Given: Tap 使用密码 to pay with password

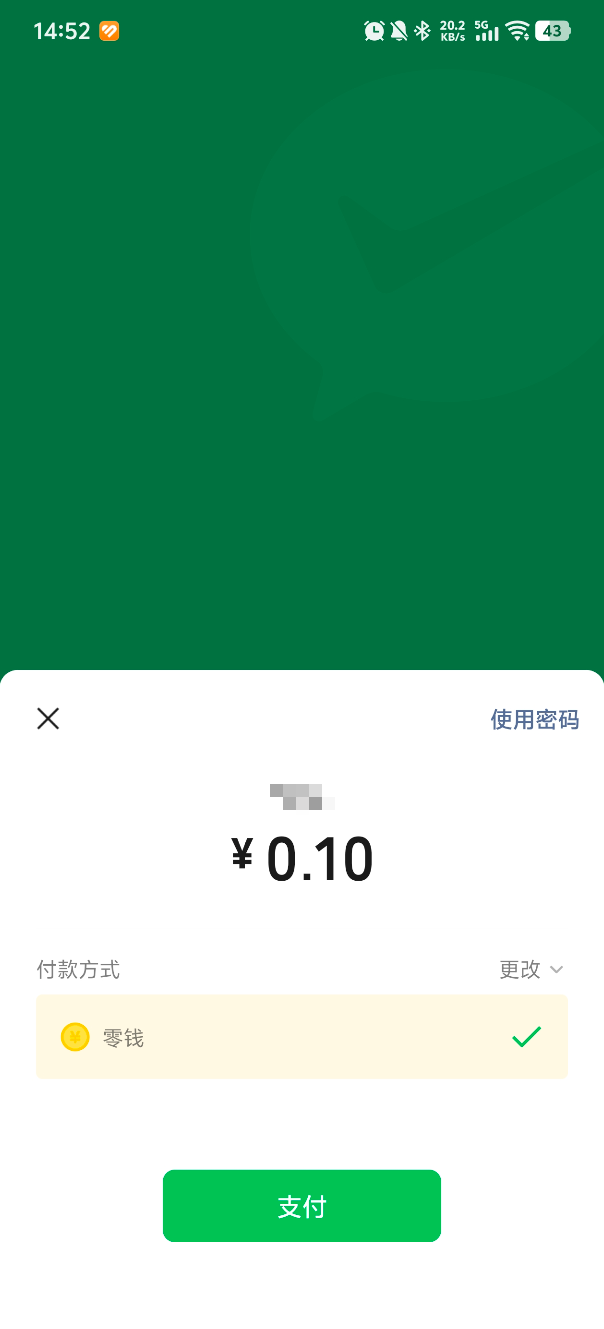Looking at the screenshot, I should click(534, 720).
